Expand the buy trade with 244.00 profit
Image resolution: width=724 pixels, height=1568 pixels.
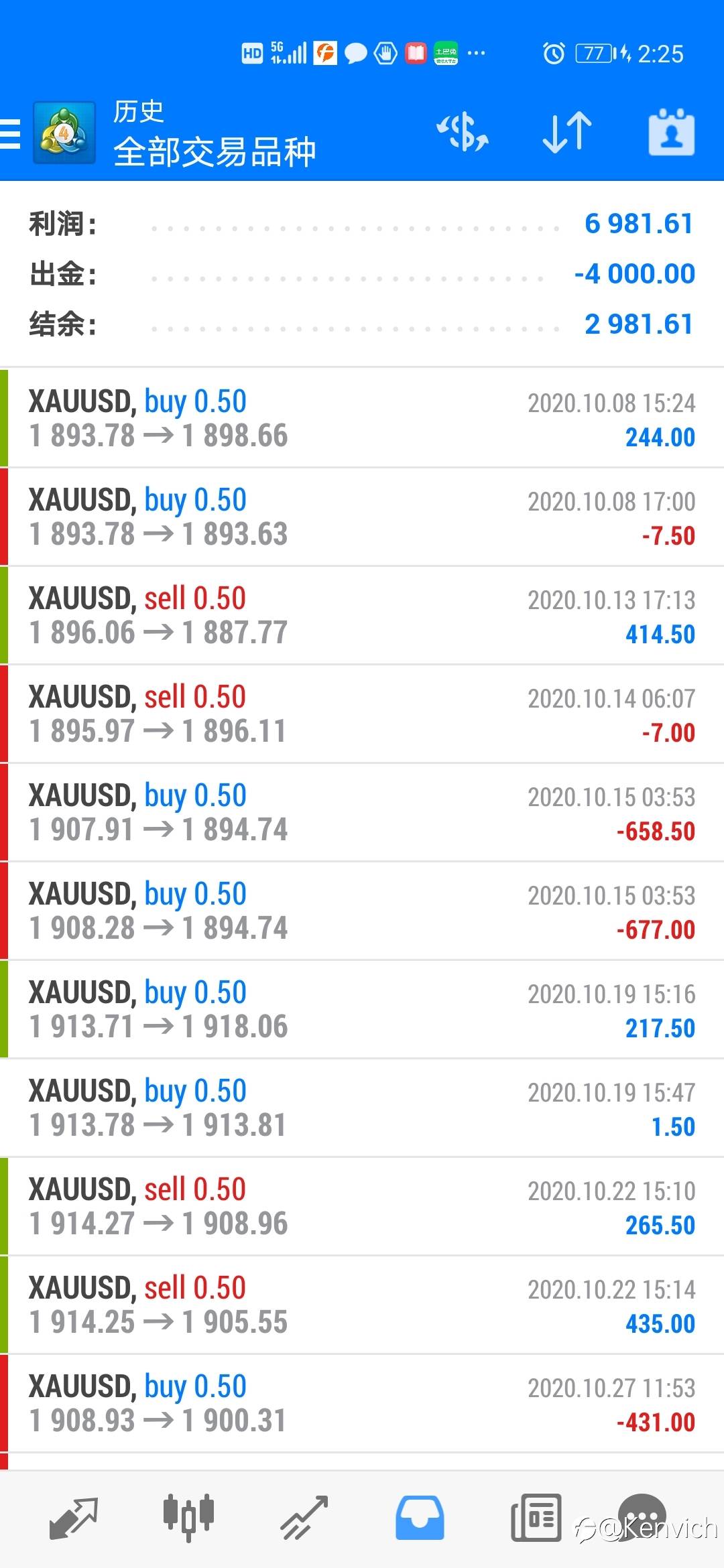coord(362,418)
